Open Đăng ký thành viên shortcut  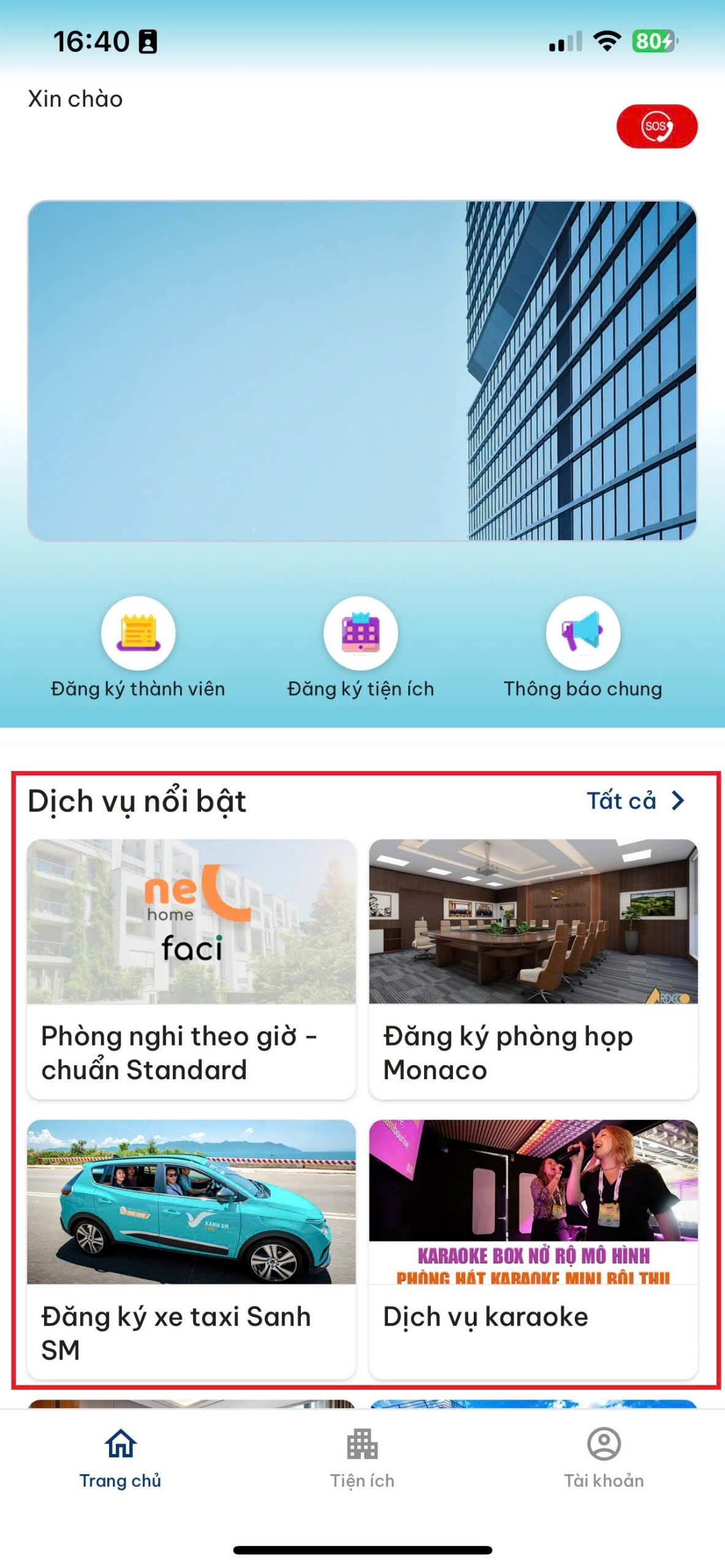point(138,634)
